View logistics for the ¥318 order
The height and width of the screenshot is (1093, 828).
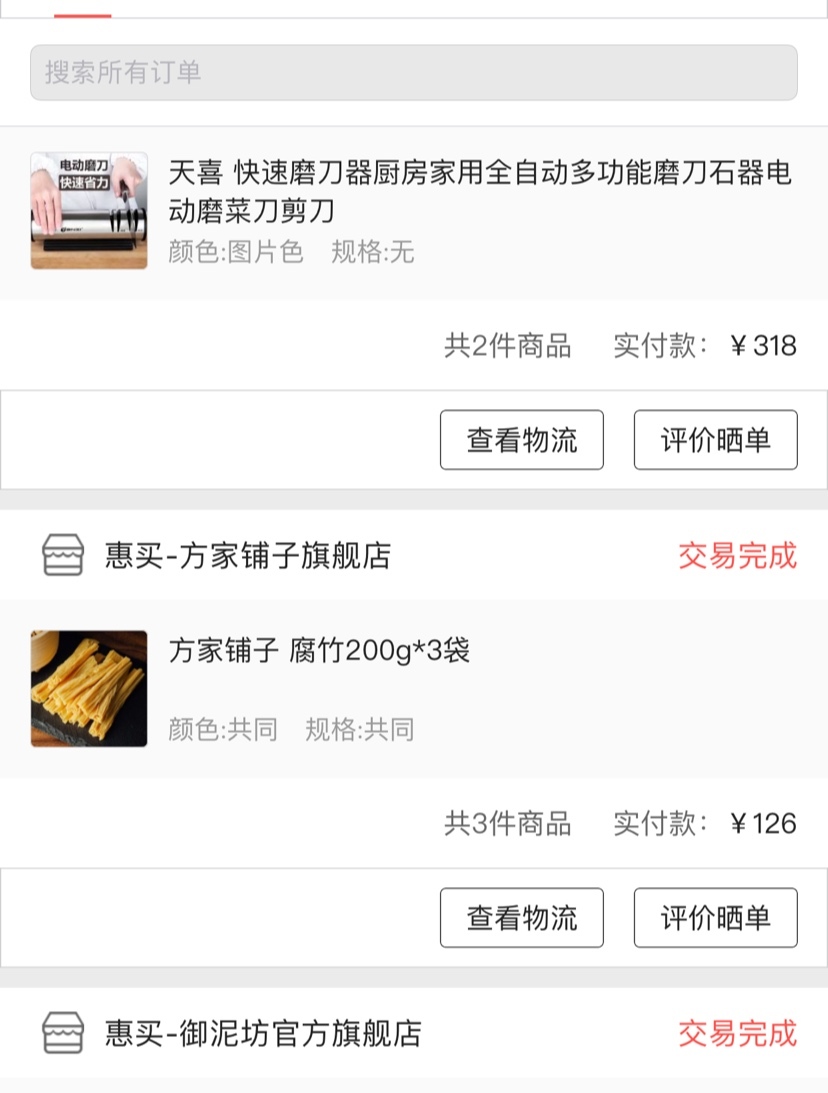(521, 440)
